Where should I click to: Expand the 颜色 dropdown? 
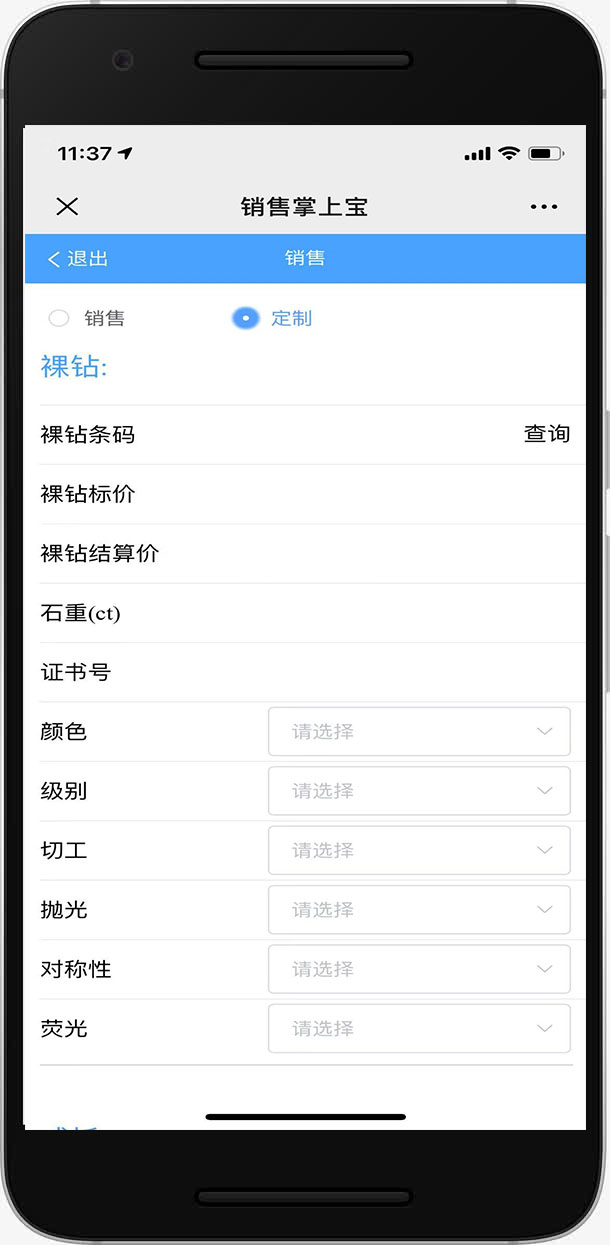[x=419, y=732]
